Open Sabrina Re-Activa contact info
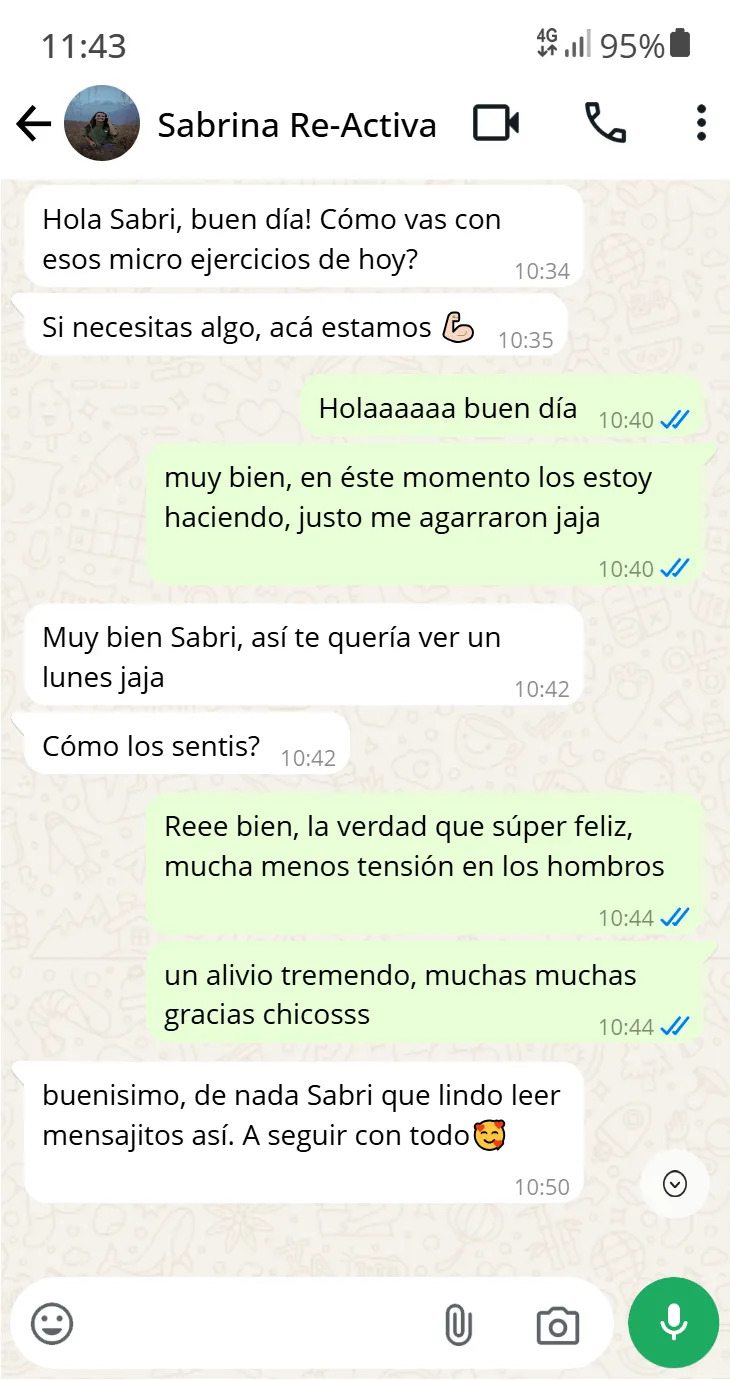The image size is (730, 1380). [297, 125]
